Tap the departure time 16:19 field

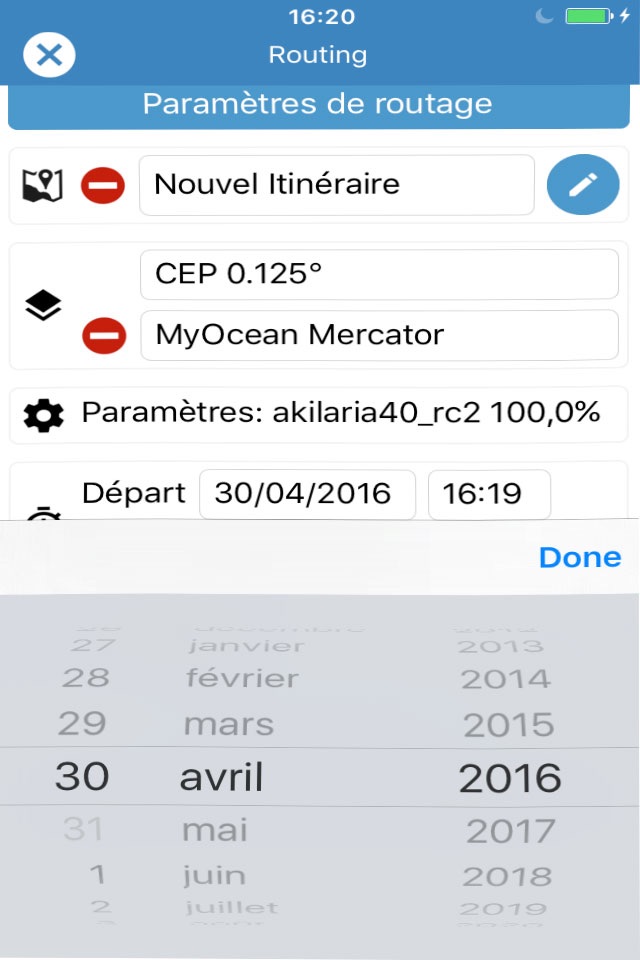[489, 494]
